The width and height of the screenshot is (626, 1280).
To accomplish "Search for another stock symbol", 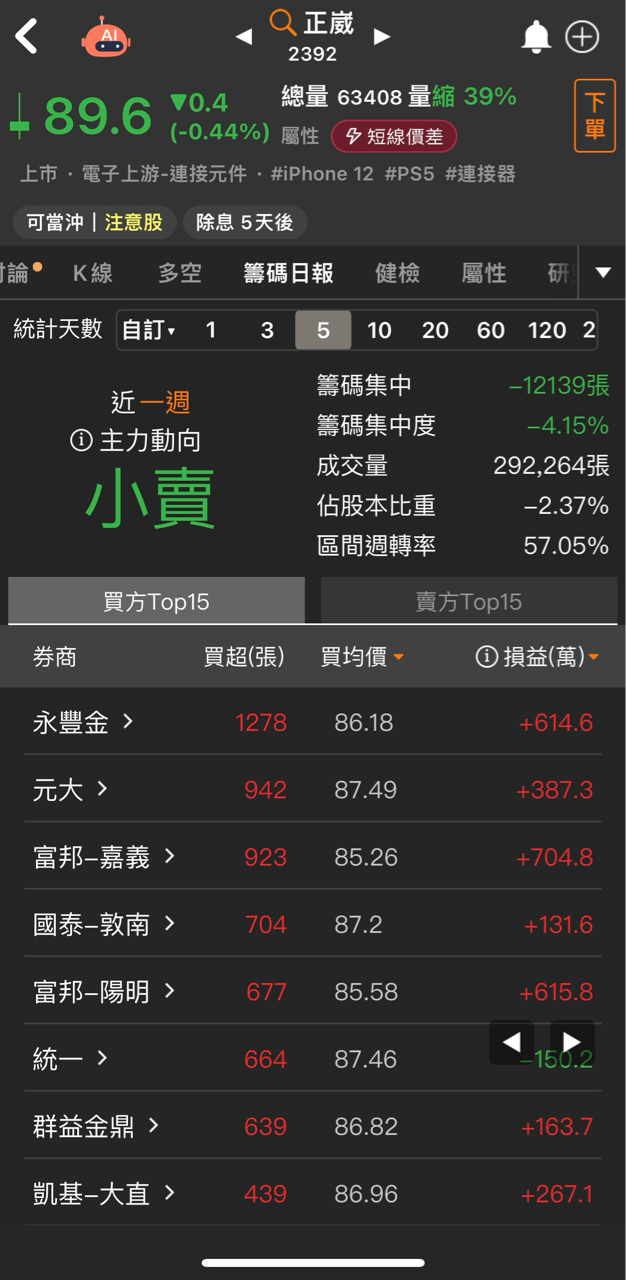I will [284, 21].
